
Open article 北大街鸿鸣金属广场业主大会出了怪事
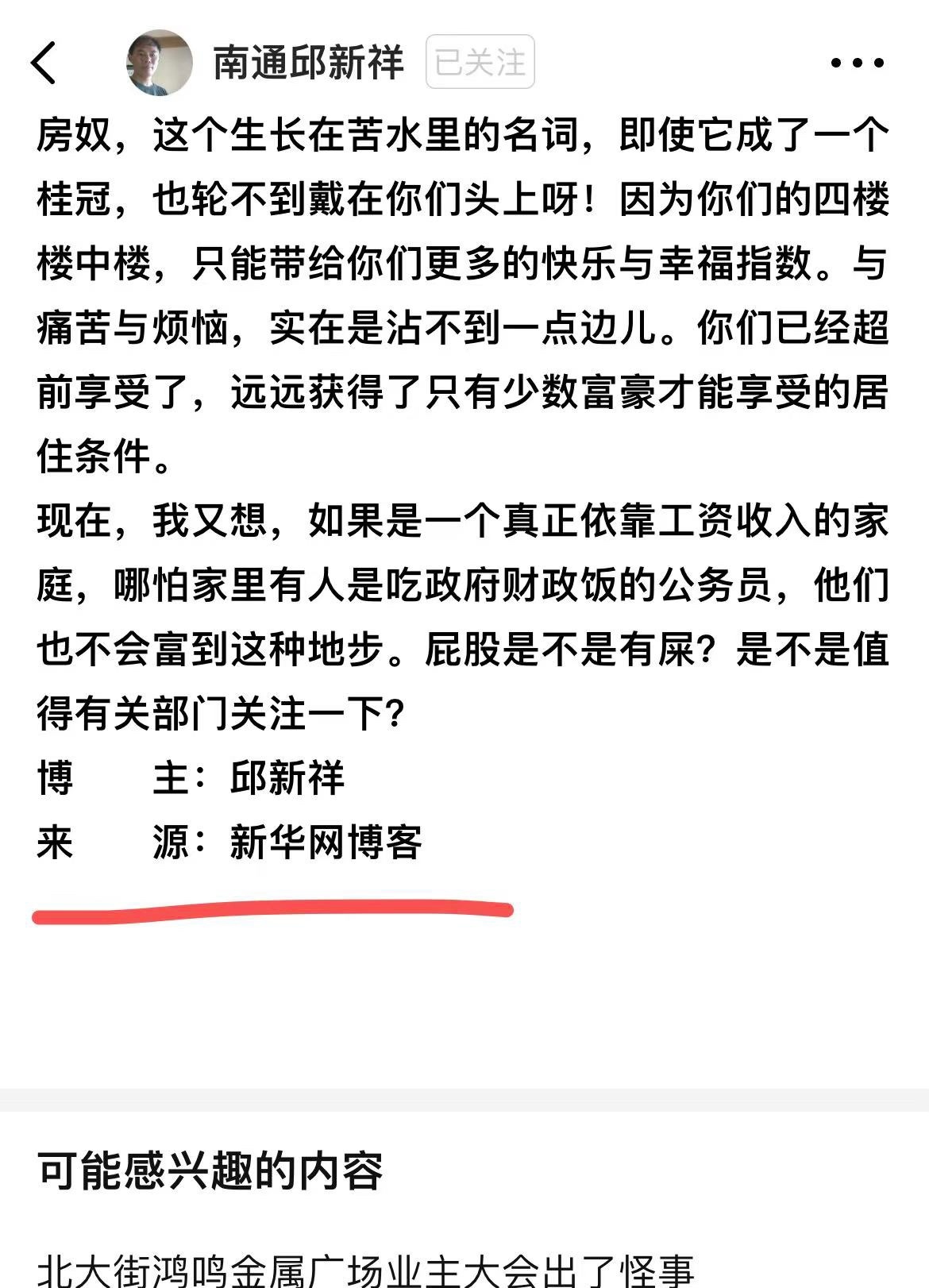click(365, 1269)
